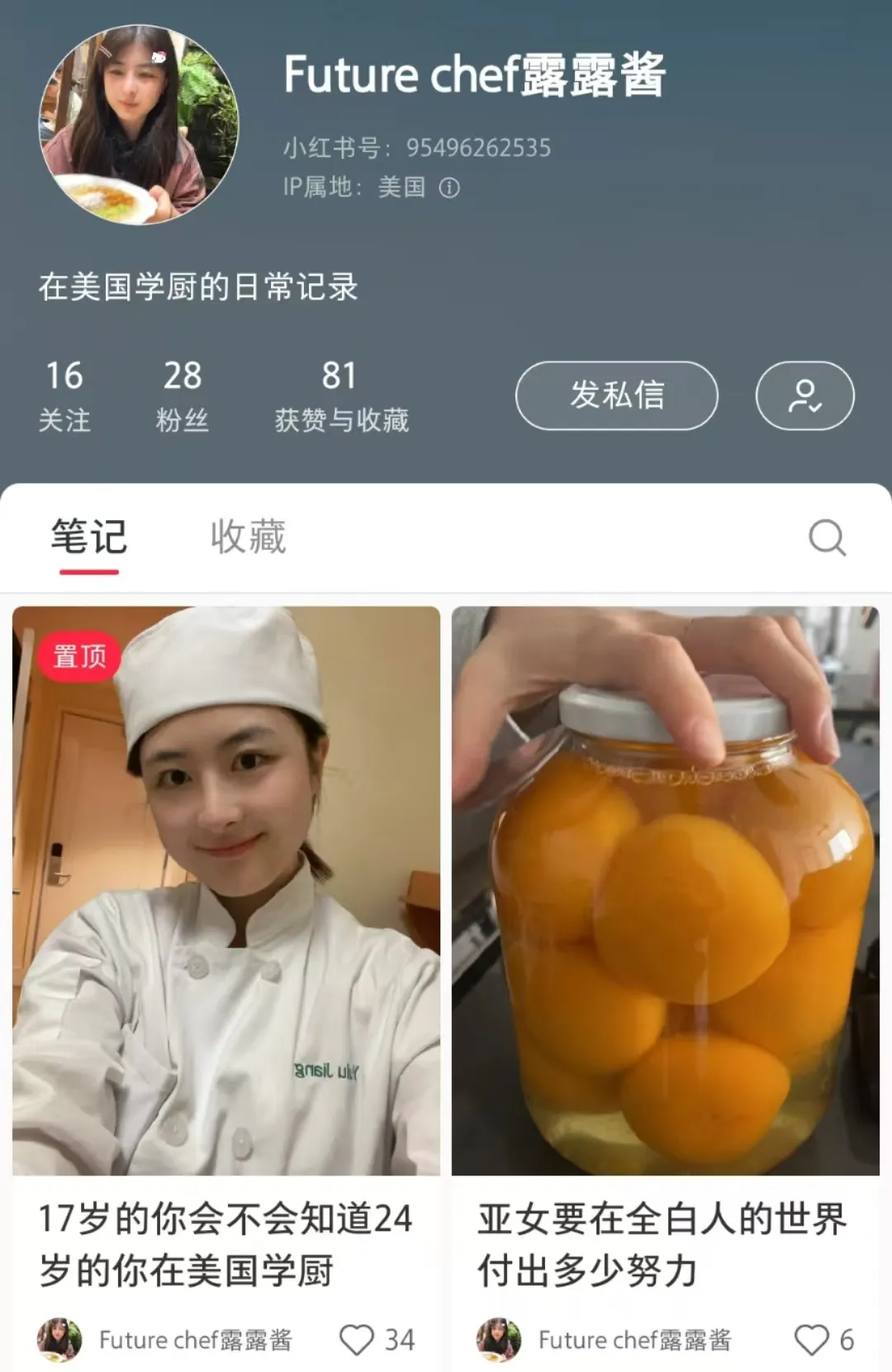The image size is (892, 1372).
Task: Send a private message via 发私信
Action: tap(616, 395)
